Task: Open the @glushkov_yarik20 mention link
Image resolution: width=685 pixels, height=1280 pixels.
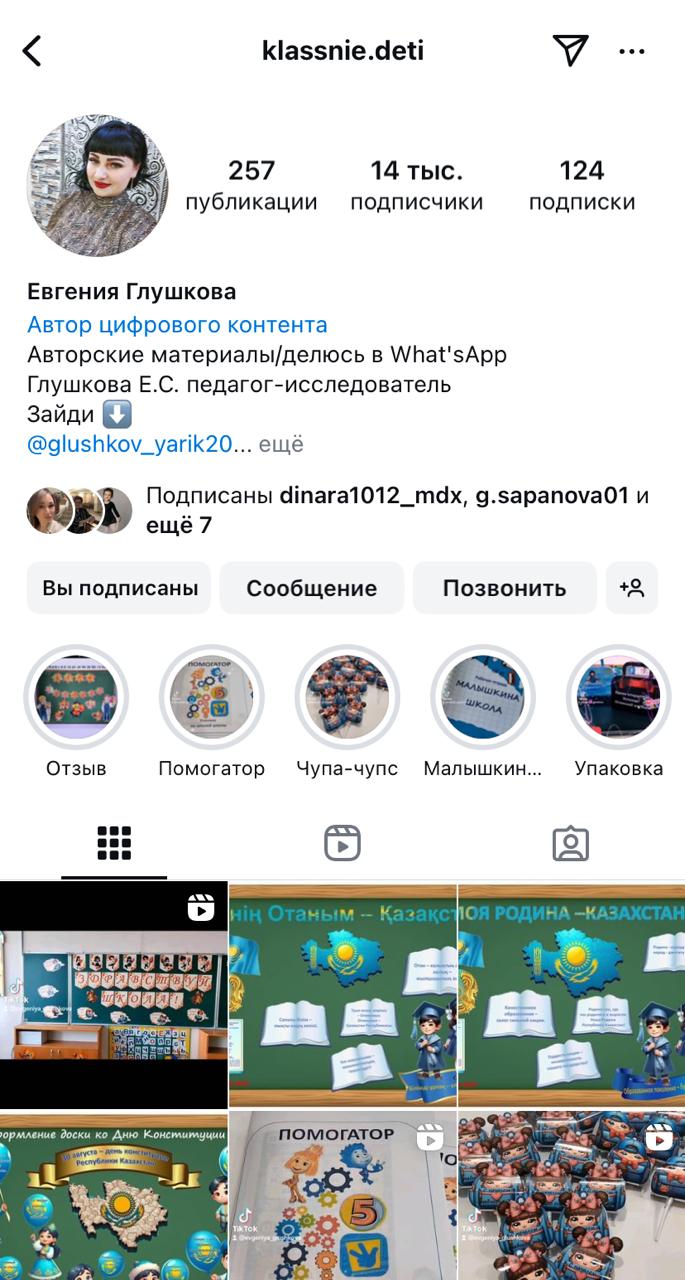Action: pos(130,444)
